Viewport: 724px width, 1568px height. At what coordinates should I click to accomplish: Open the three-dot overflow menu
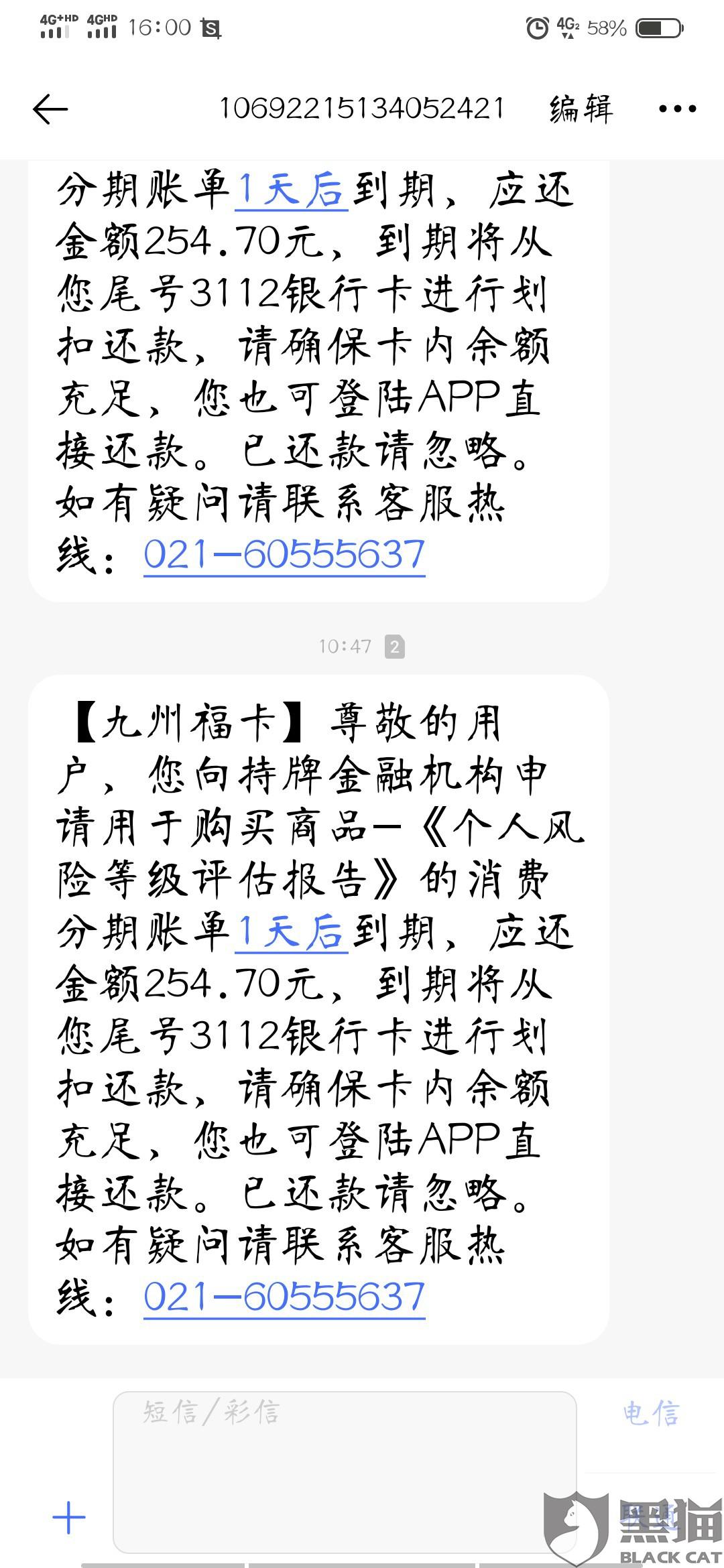(x=677, y=109)
